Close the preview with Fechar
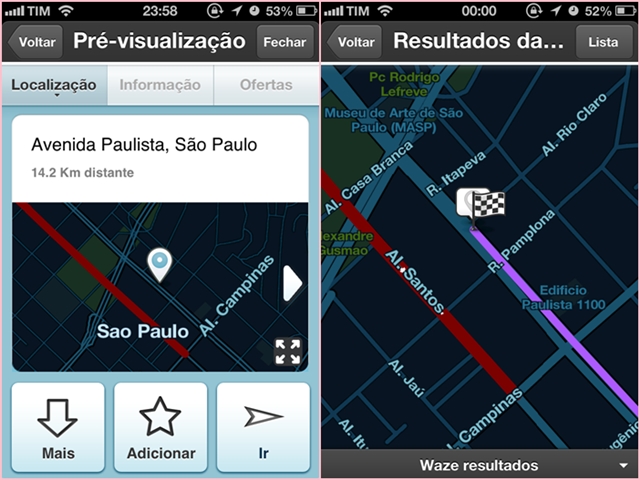 tap(285, 43)
